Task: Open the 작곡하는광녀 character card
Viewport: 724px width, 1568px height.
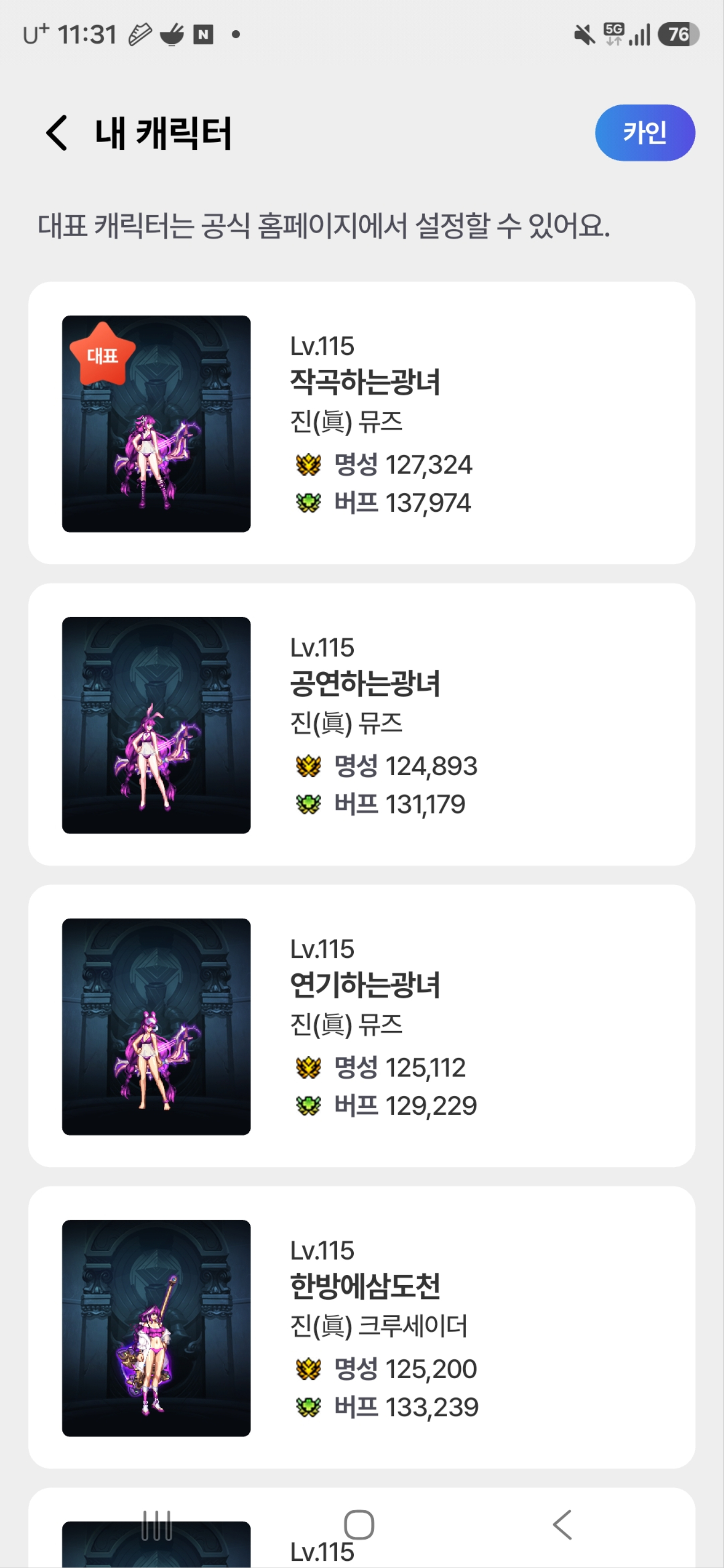Action: tap(362, 423)
